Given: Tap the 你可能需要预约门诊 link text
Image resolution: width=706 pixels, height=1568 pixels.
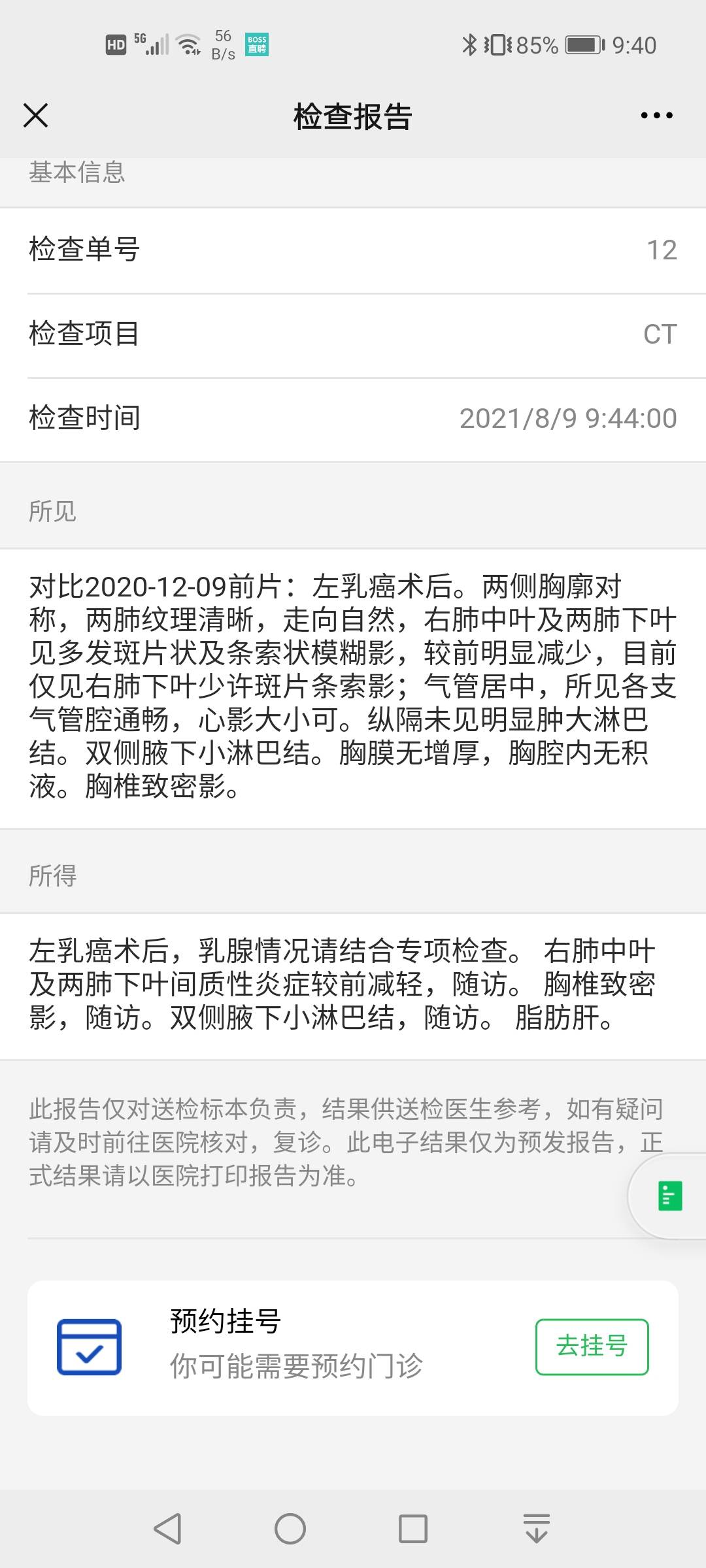Looking at the screenshot, I should [x=295, y=1365].
